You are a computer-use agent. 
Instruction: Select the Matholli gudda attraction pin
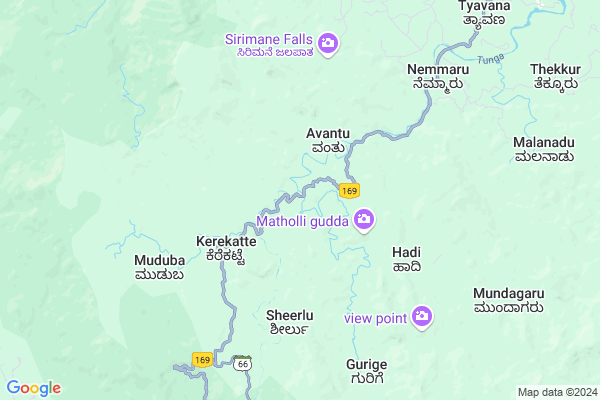tap(364, 220)
